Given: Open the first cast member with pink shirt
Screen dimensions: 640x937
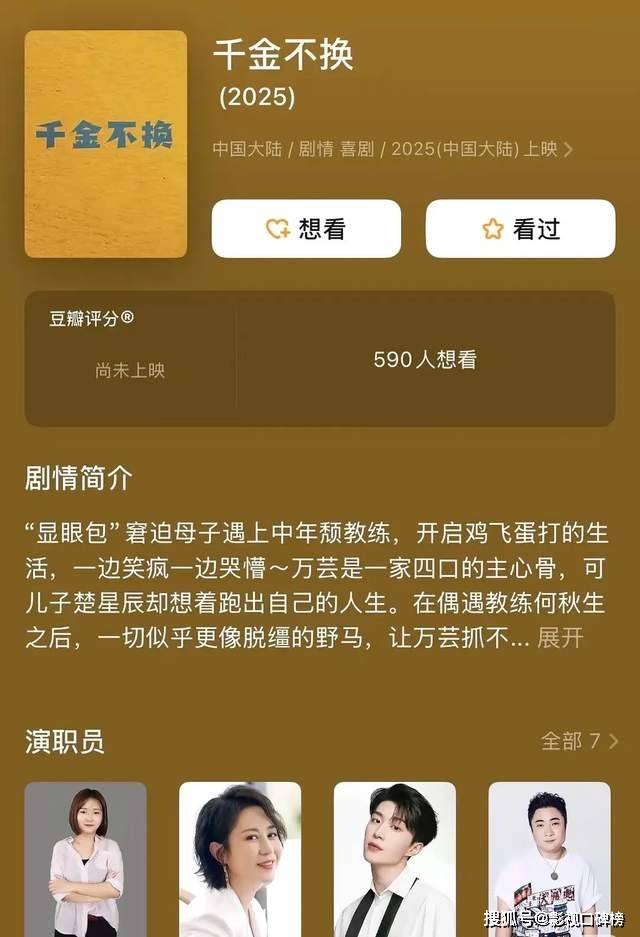Looking at the screenshot, I should coord(86,858).
